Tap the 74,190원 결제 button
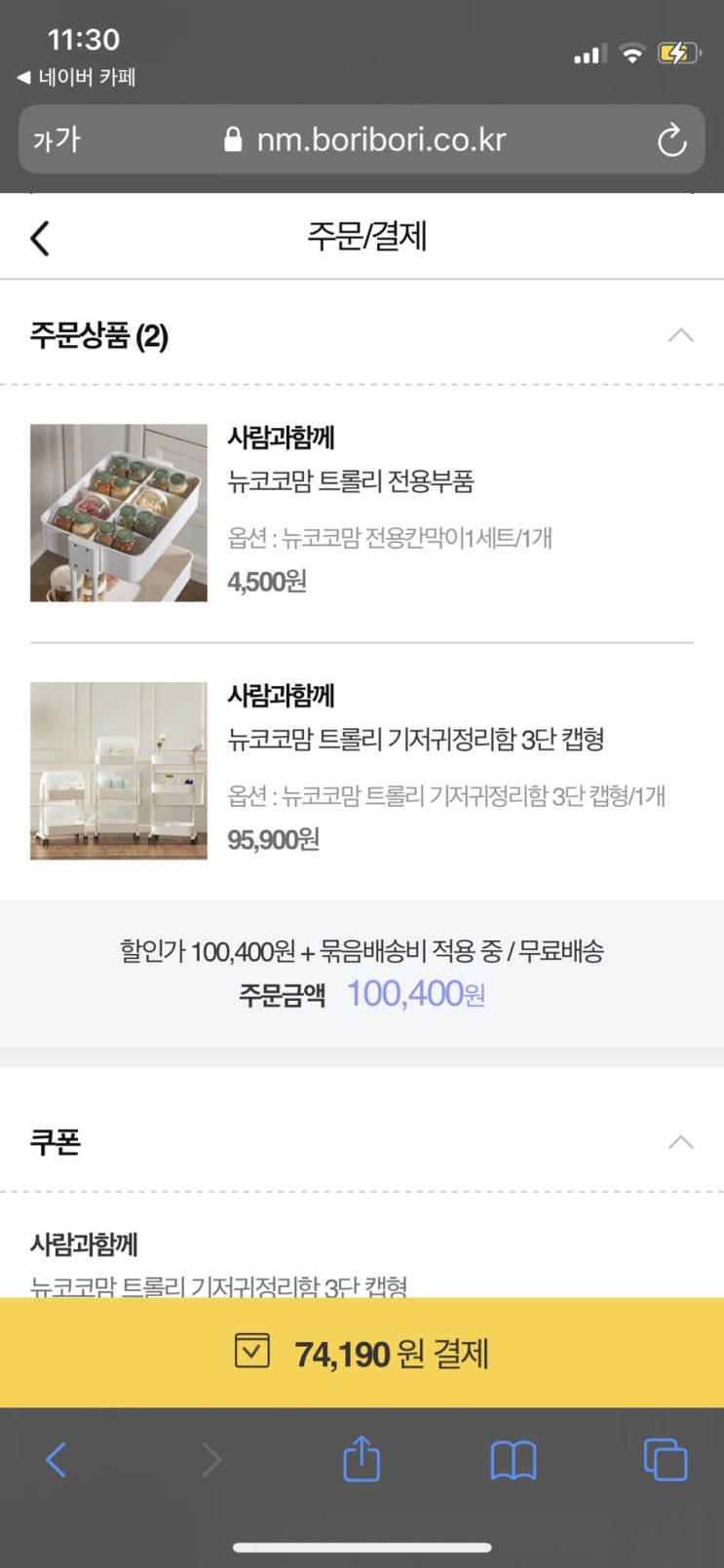Viewport: 724px width, 1568px height. [x=362, y=1353]
